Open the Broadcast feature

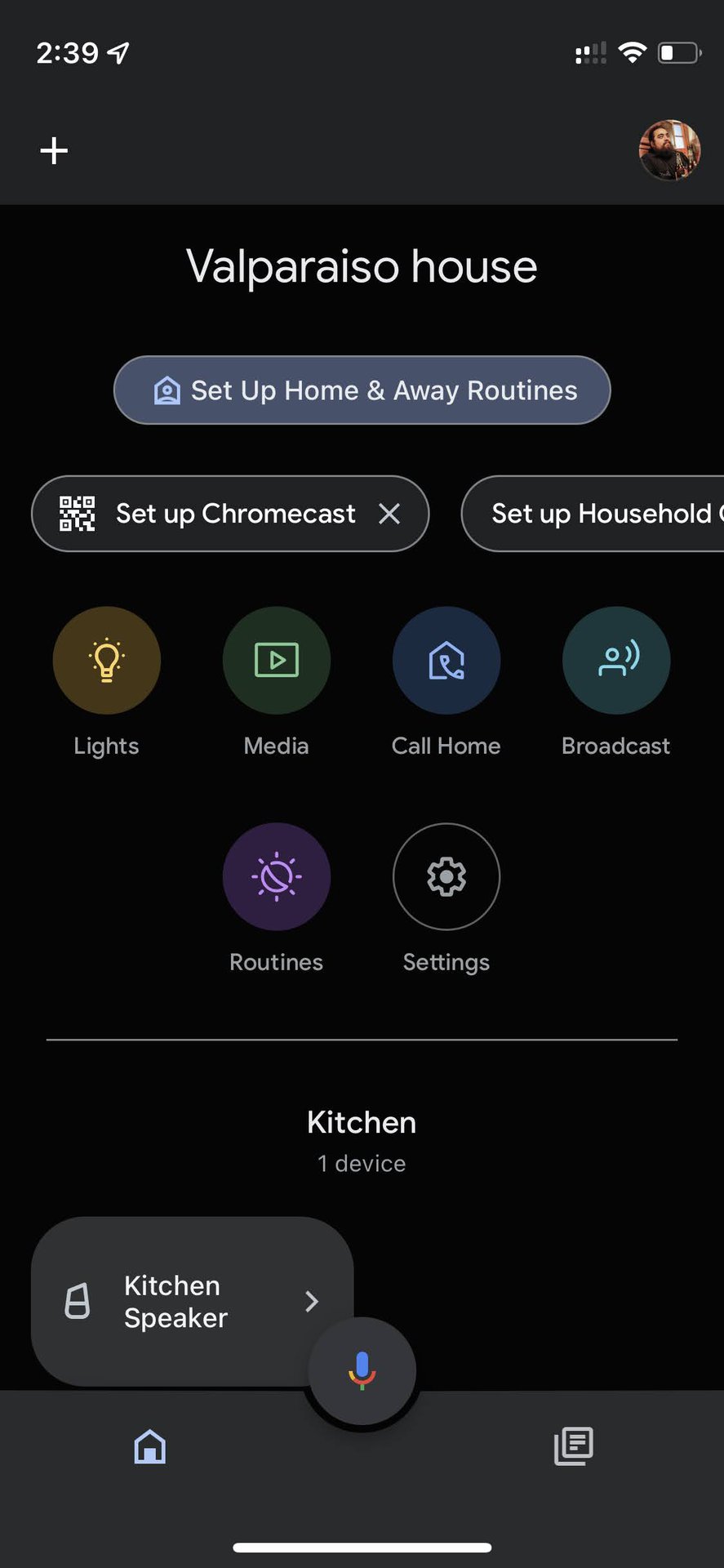coord(616,661)
